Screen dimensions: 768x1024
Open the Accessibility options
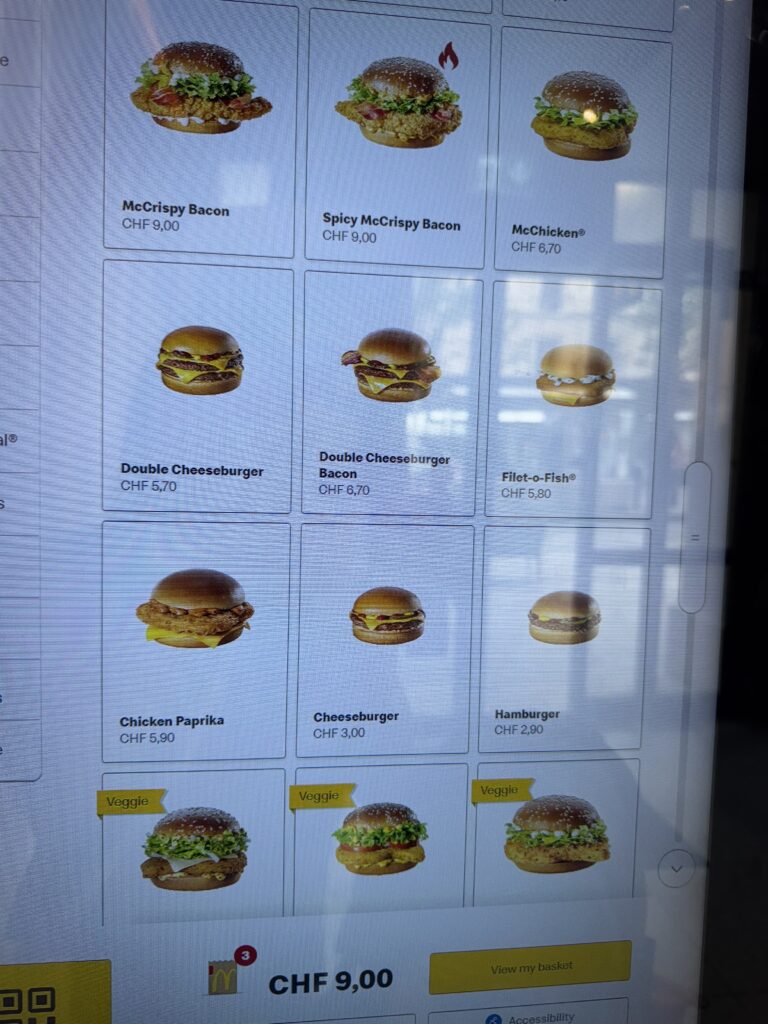[x=530, y=1017]
